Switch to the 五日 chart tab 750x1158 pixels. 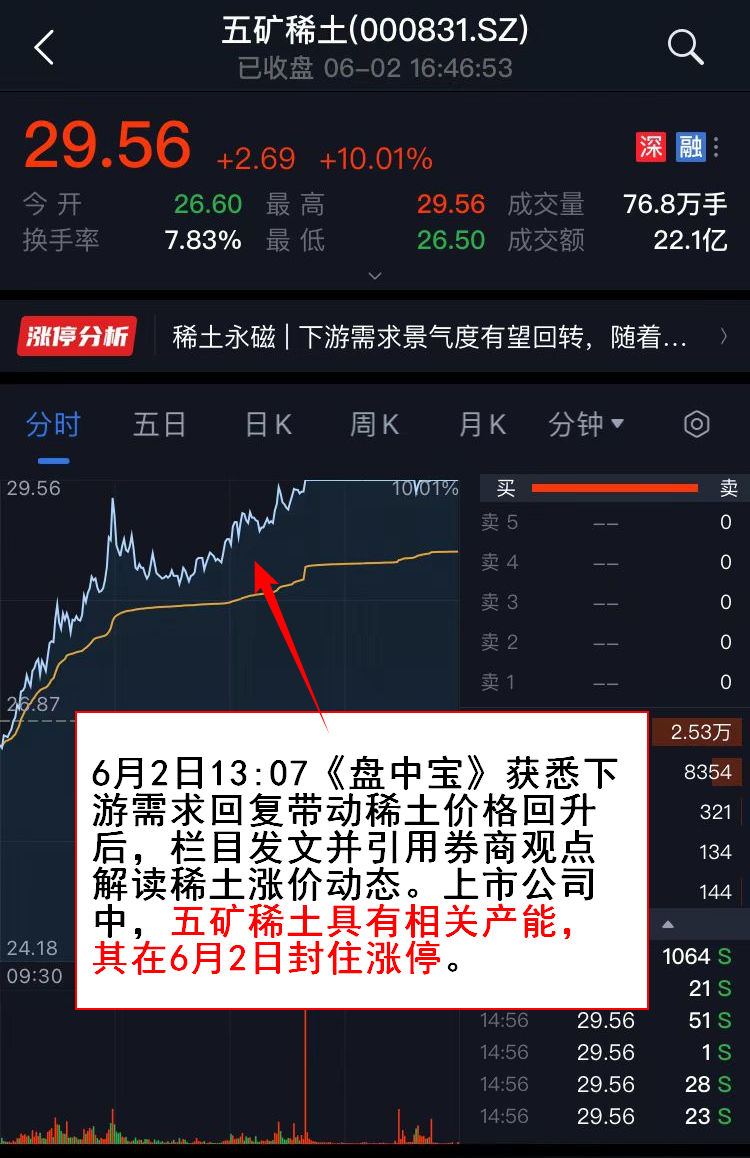(160, 425)
